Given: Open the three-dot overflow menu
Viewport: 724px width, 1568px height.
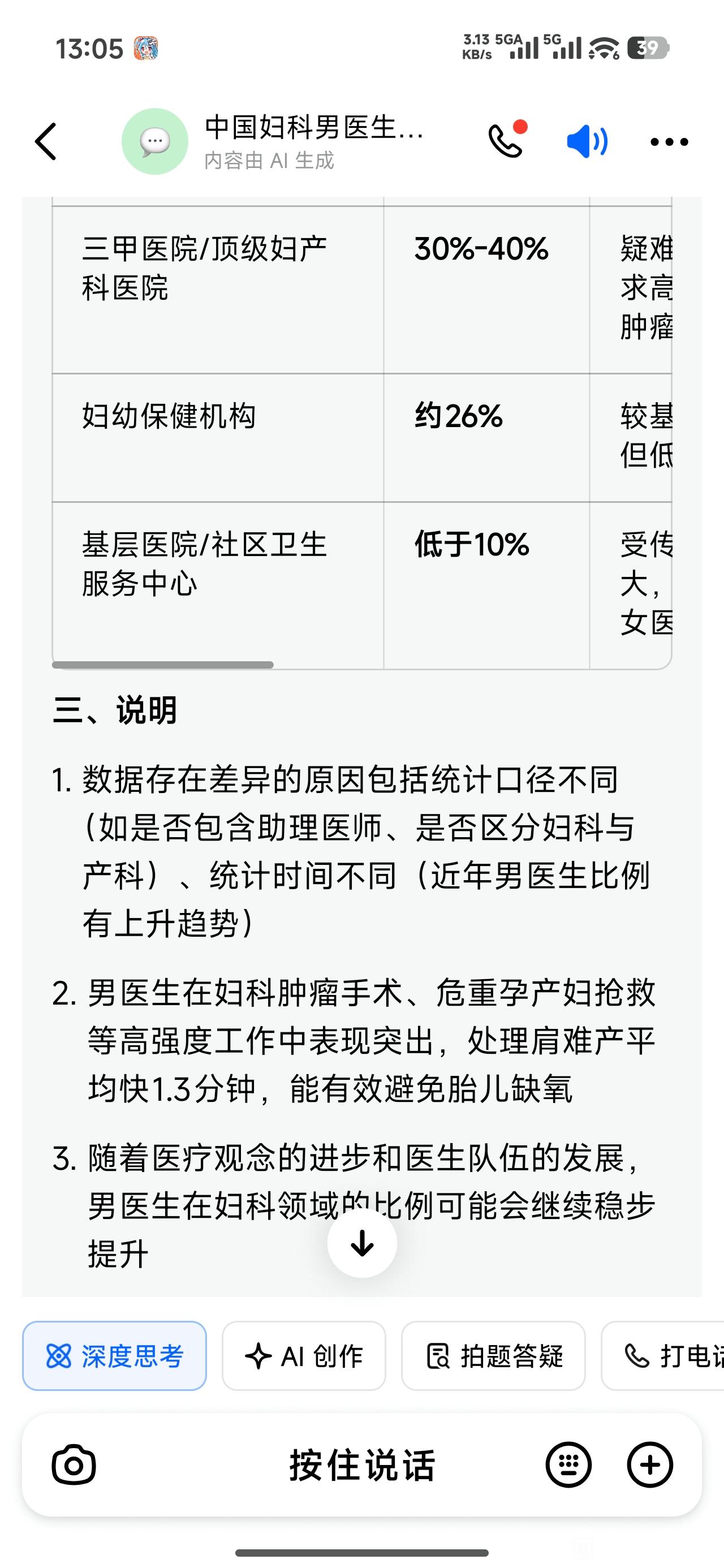Looking at the screenshot, I should (x=669, y=142).
